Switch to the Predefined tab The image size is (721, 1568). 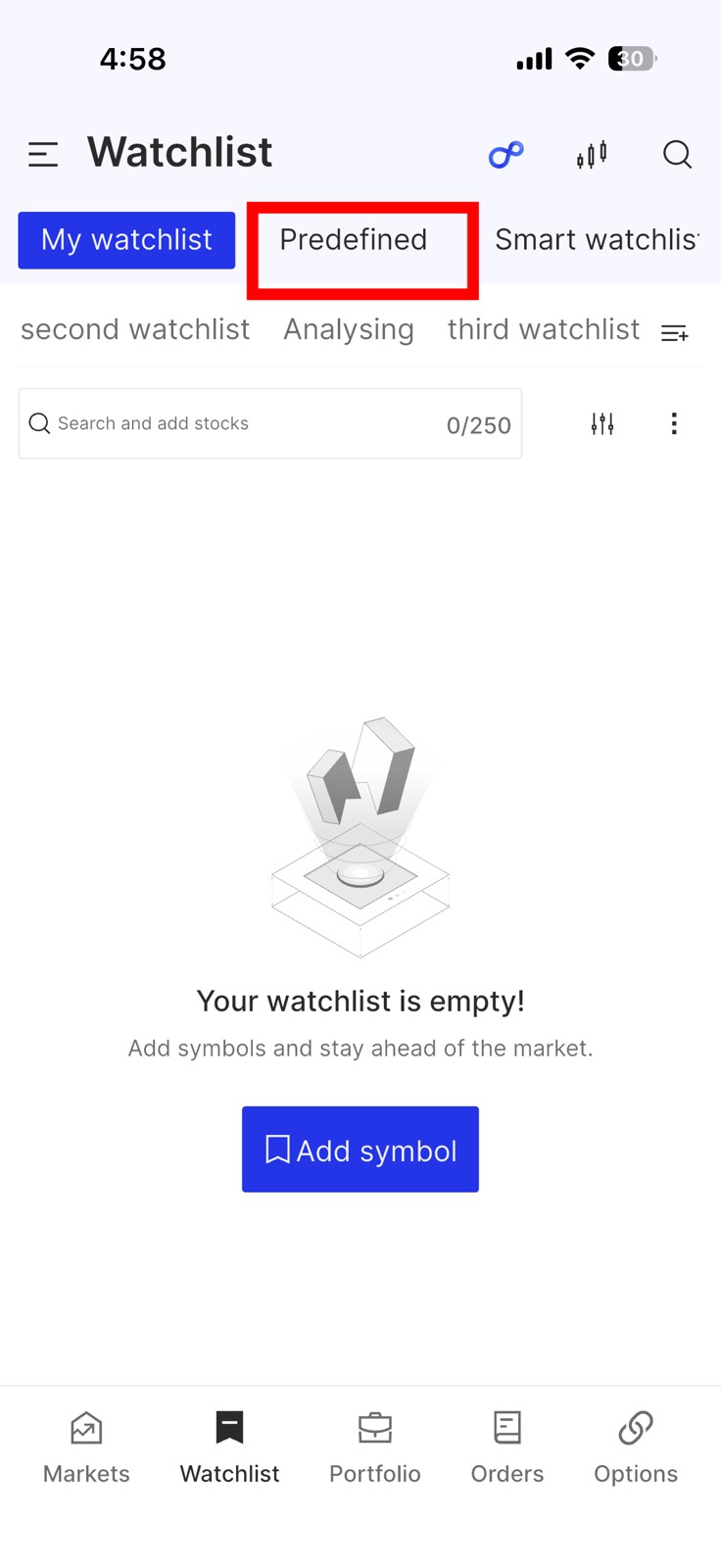(x=354, y=240)
